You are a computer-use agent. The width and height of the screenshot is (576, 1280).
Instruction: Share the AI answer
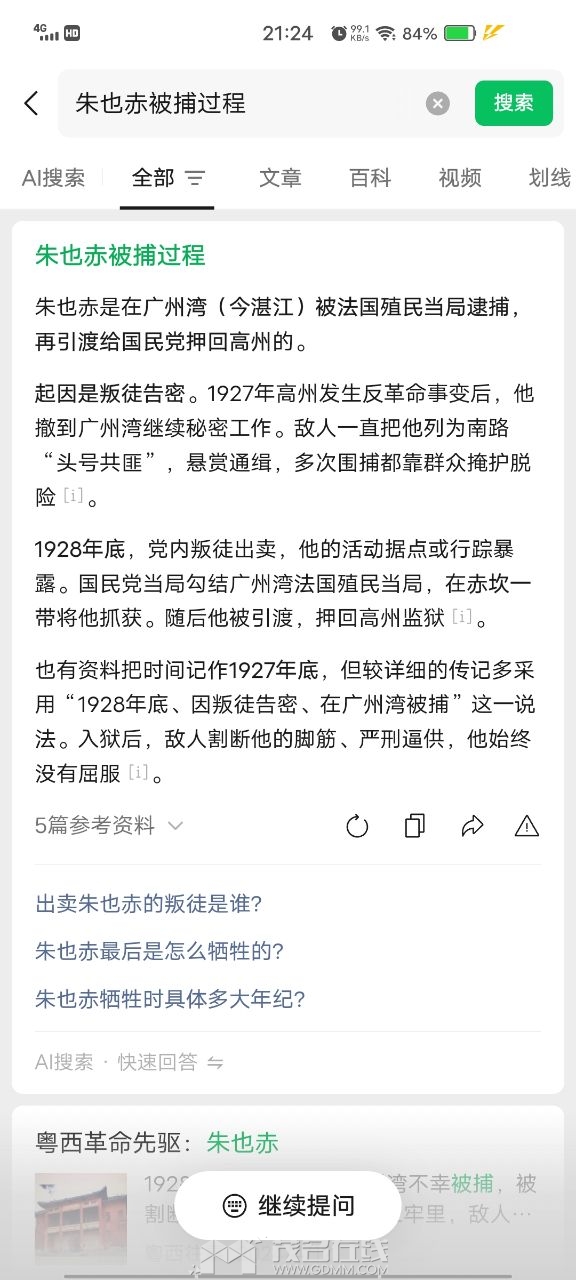tap(472, 826)
